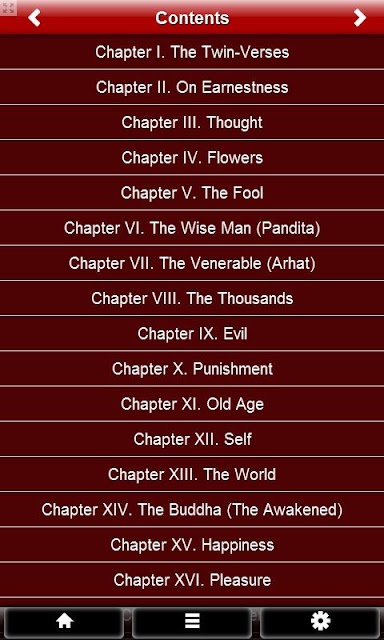
Task: Select Chapter XII. Self
Action: coord(192,438)
